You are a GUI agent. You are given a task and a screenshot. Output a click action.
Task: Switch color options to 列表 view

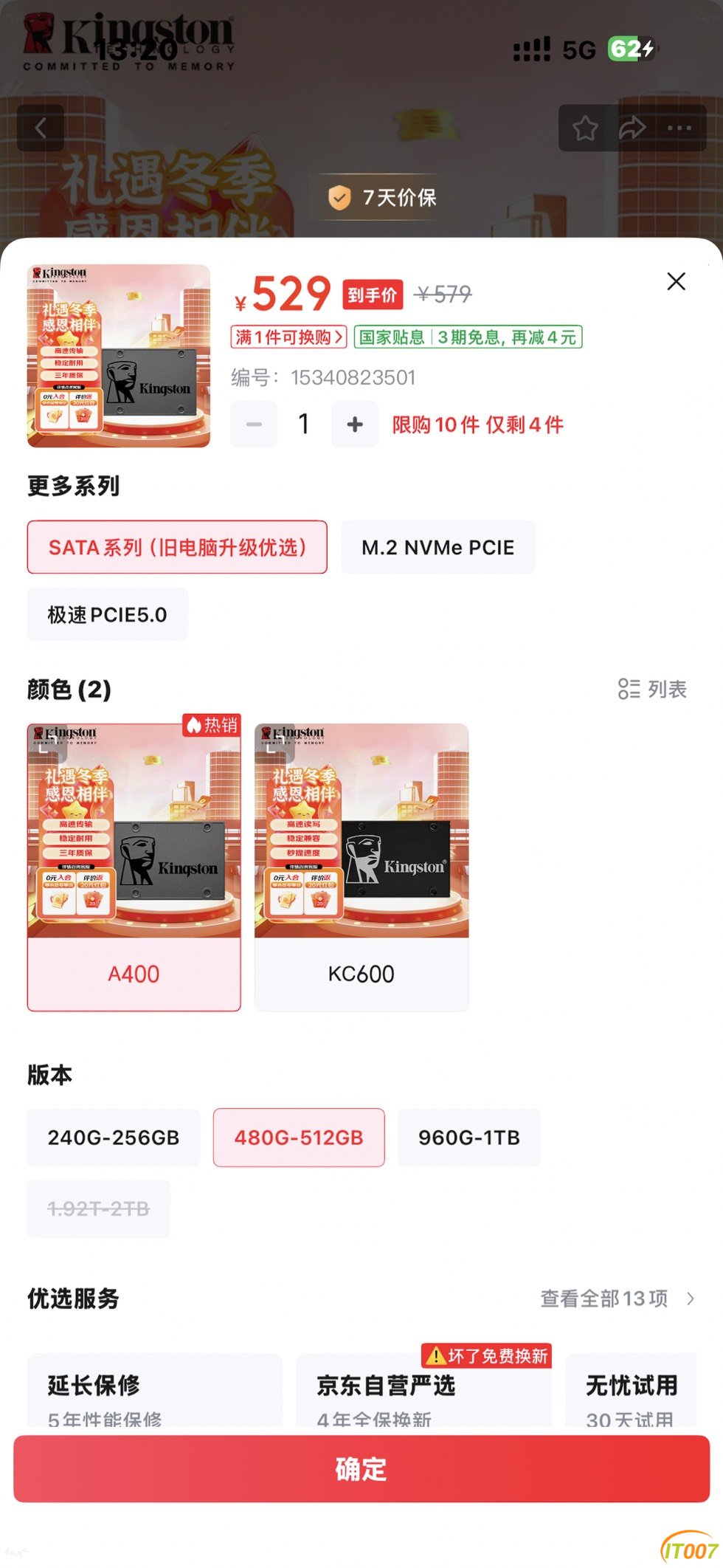(652, 690)
